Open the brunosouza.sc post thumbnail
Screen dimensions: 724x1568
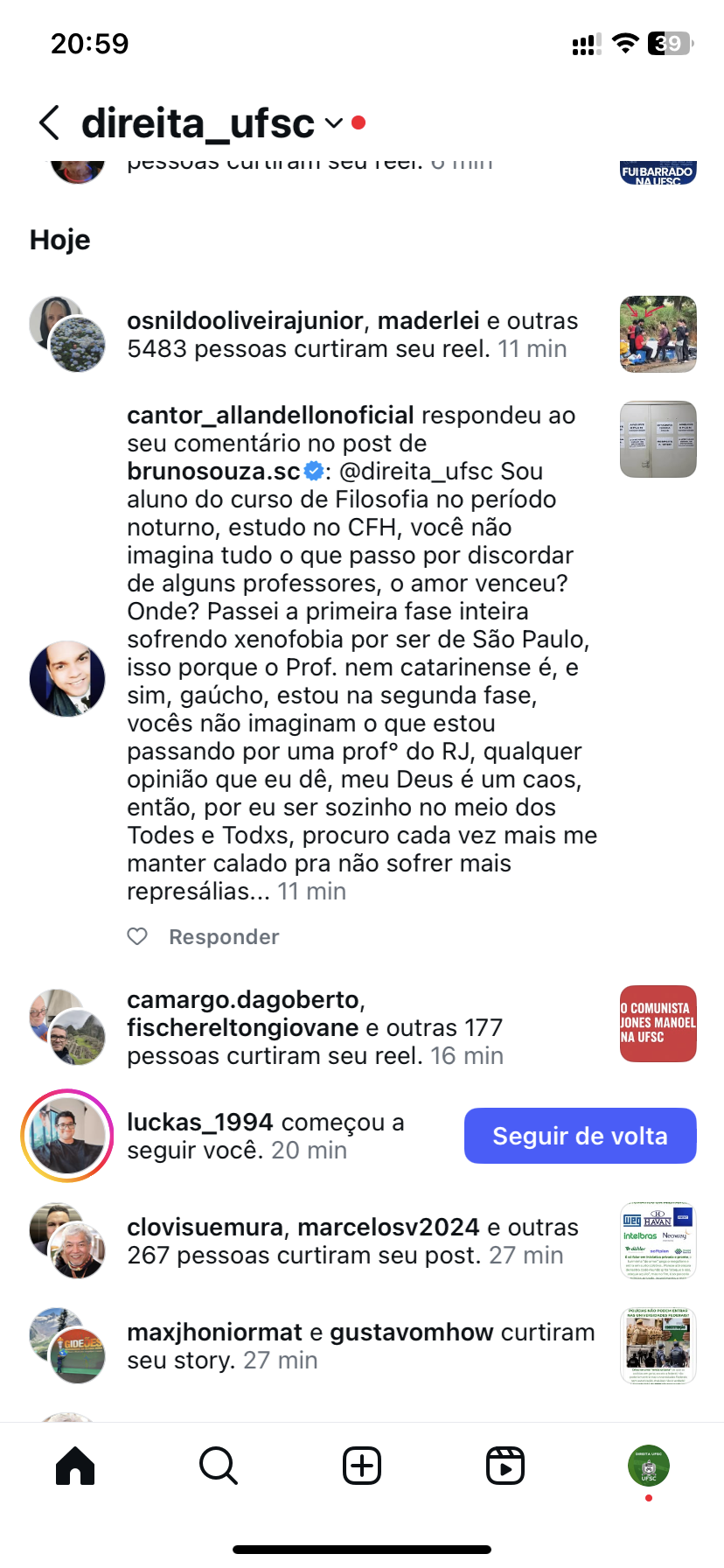click(658, 439)
